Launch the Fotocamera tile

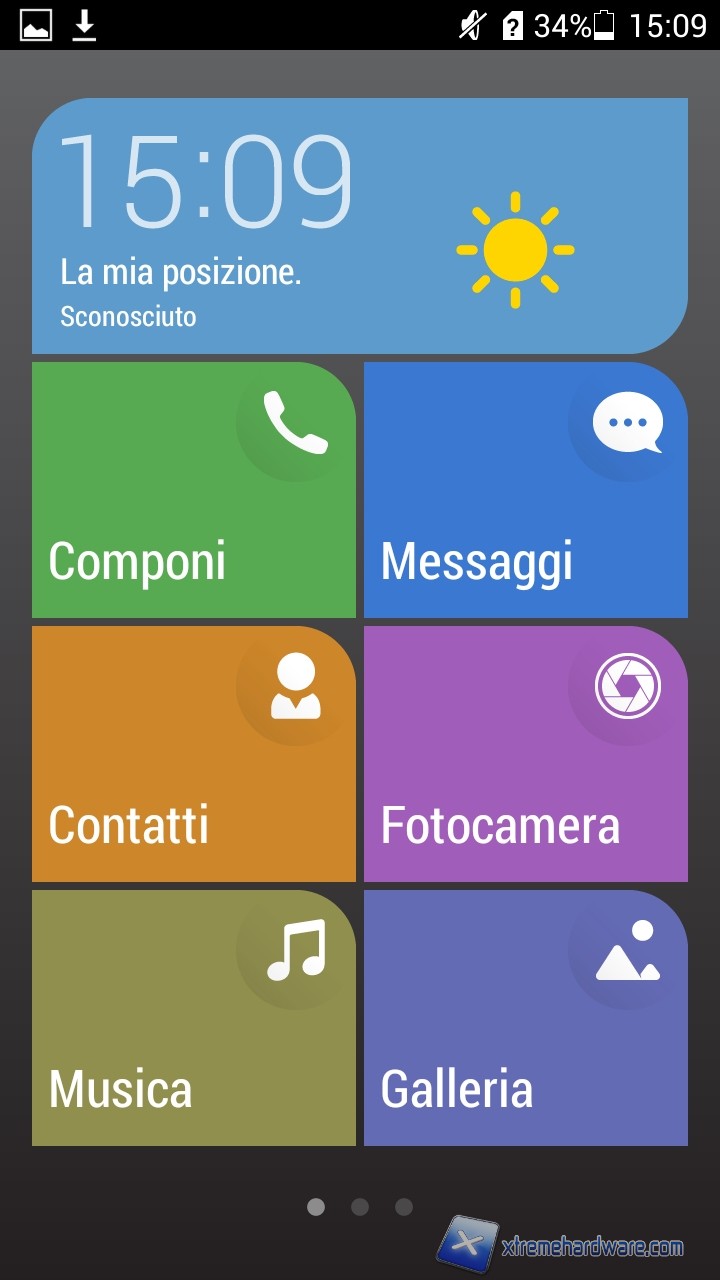(x=526, y=754)
